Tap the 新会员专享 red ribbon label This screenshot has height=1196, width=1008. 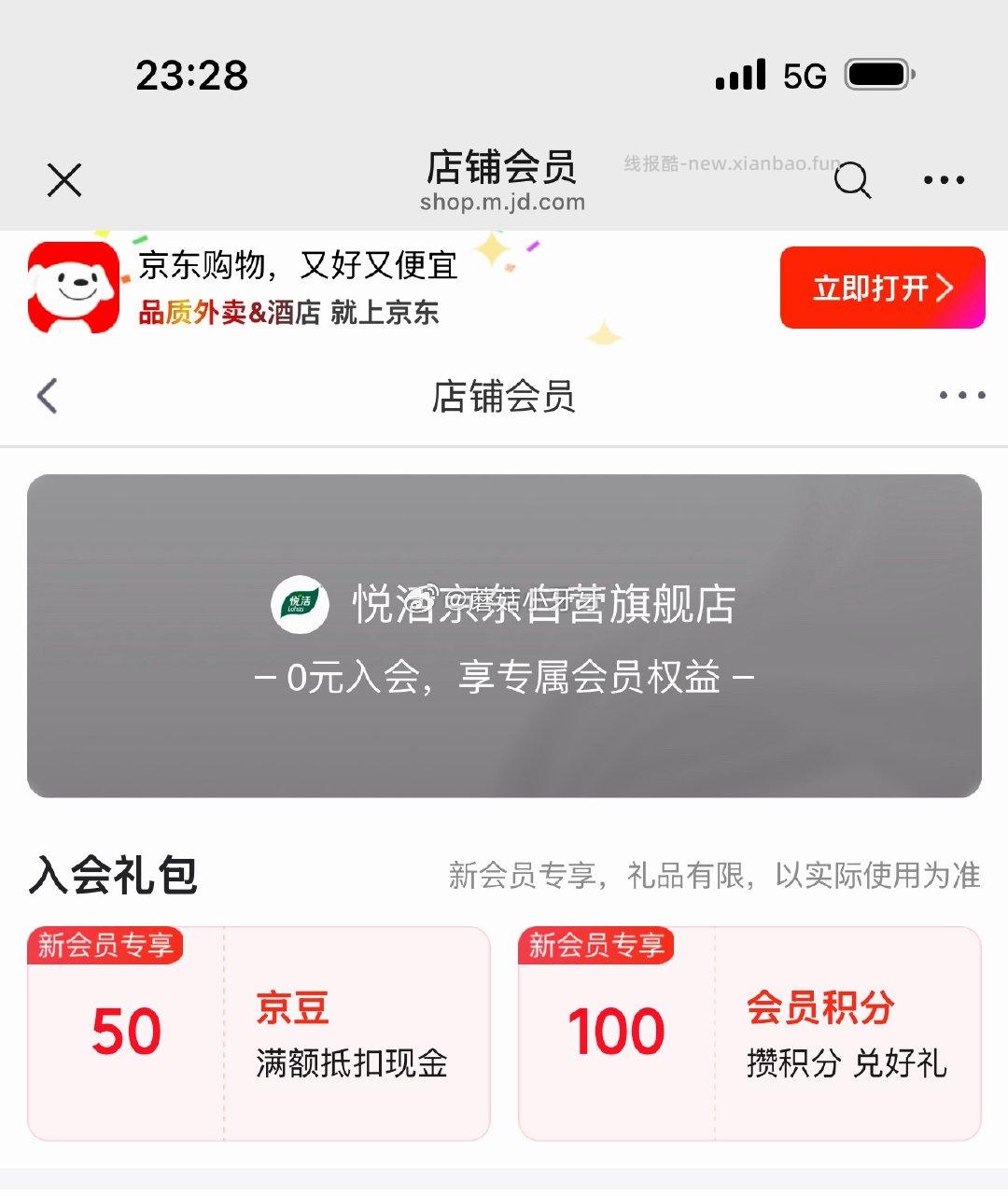tap(105, 945)
